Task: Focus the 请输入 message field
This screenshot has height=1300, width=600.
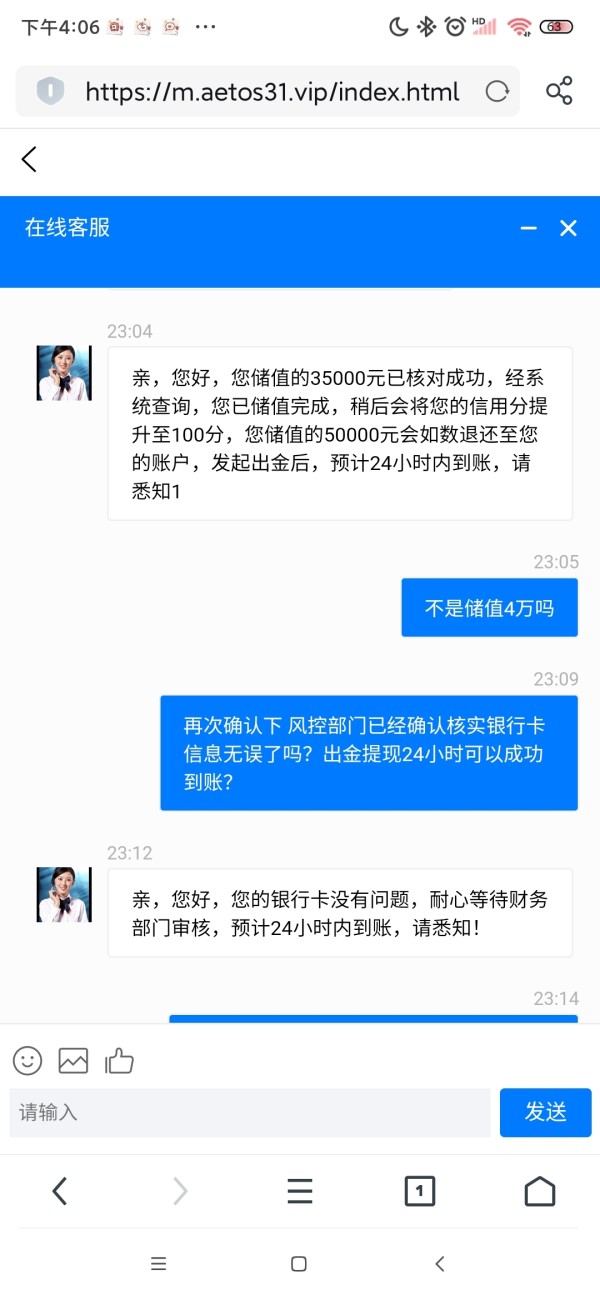Action: 250,1113
